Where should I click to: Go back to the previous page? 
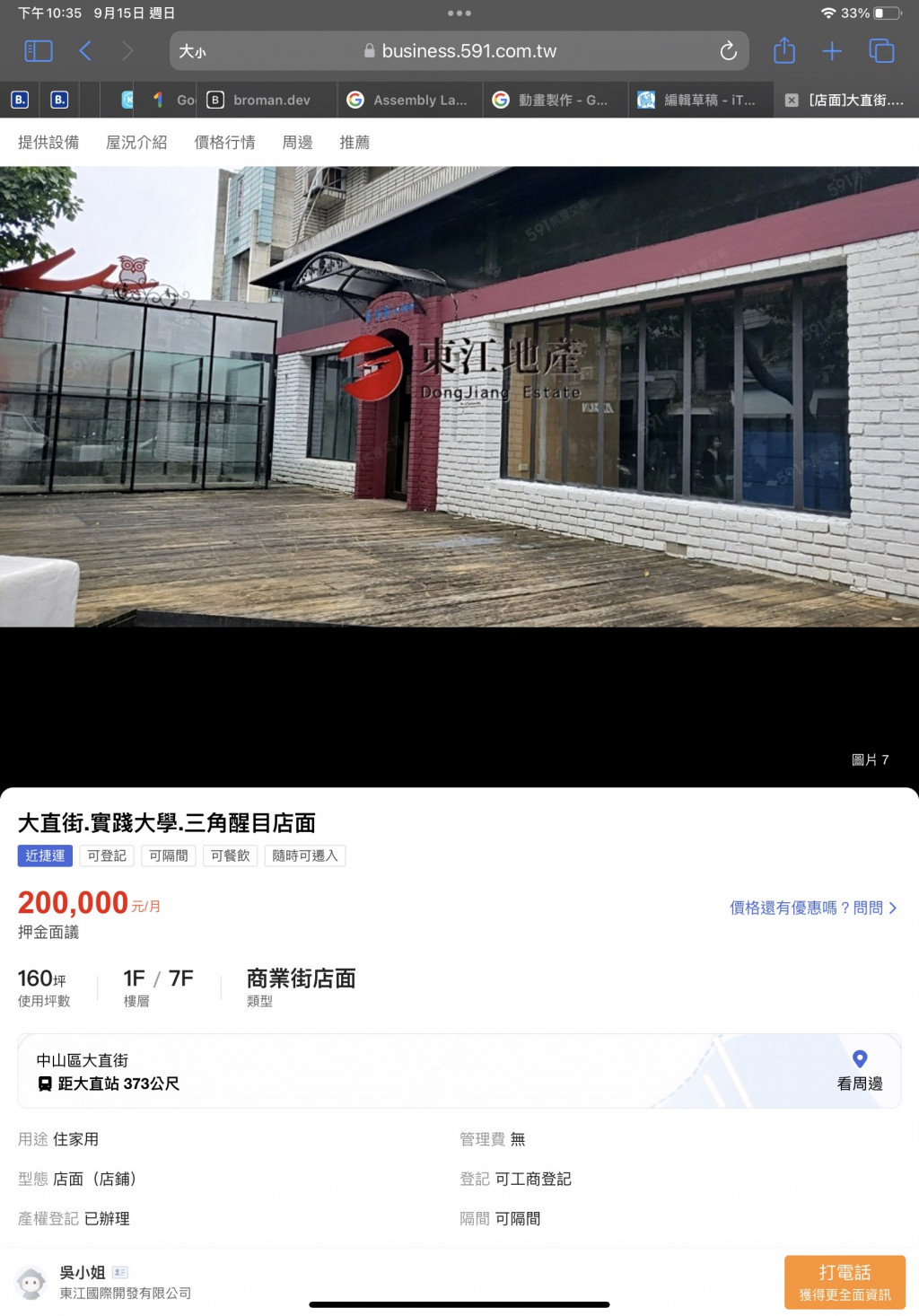(x=85, y=51)
